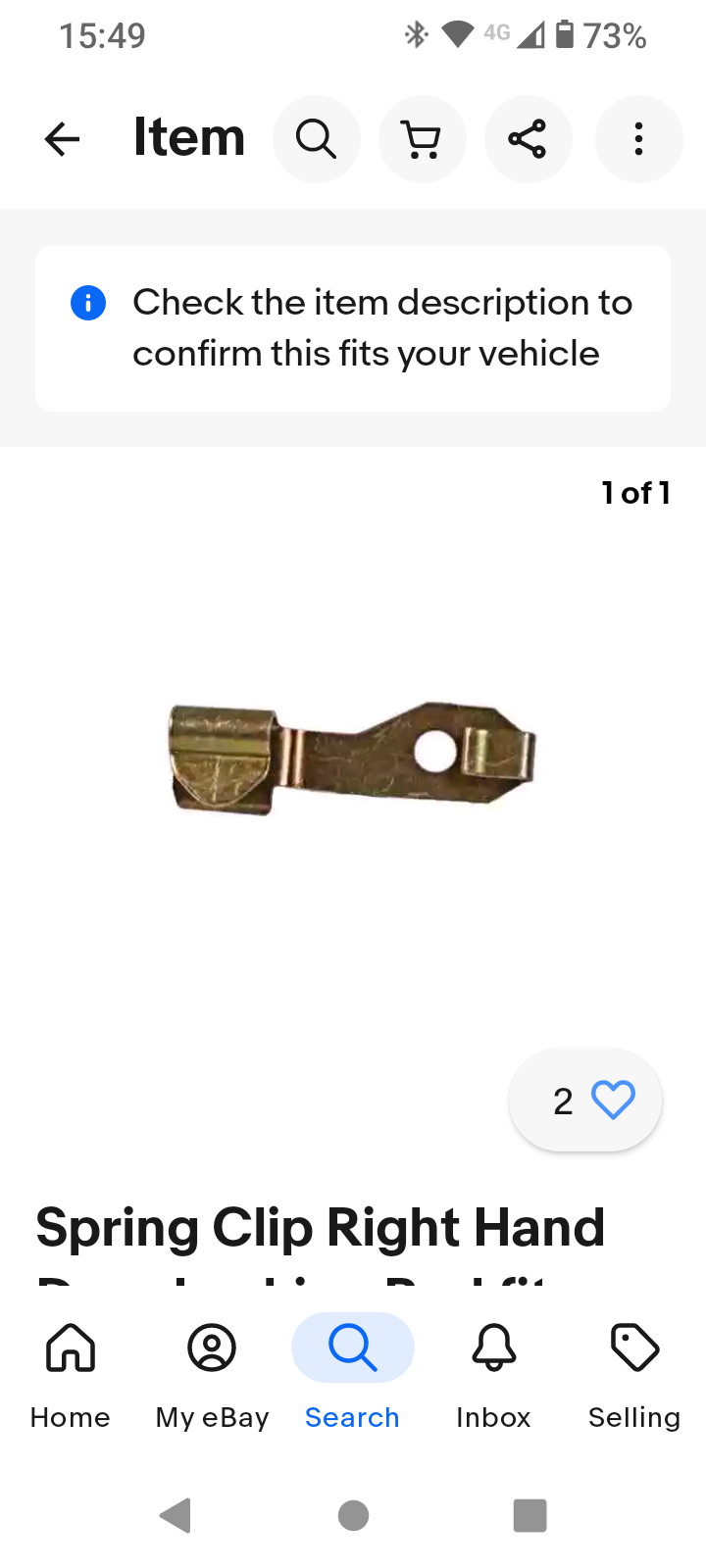706x1568 pixels.
Task: Tap the system home button
Action: [x=353, y=1516]
